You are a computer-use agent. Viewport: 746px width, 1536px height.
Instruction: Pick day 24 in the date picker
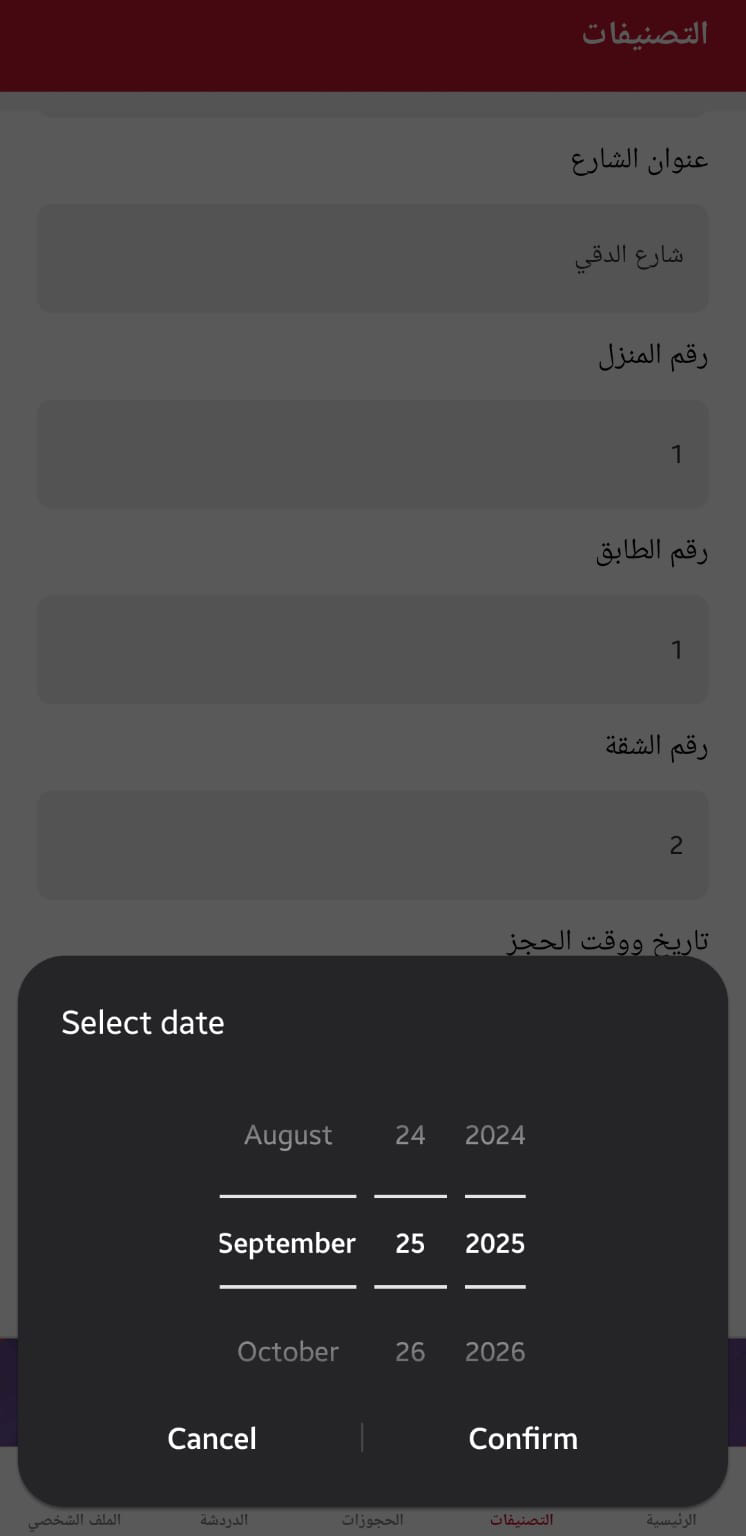[x=410, y=1135]
